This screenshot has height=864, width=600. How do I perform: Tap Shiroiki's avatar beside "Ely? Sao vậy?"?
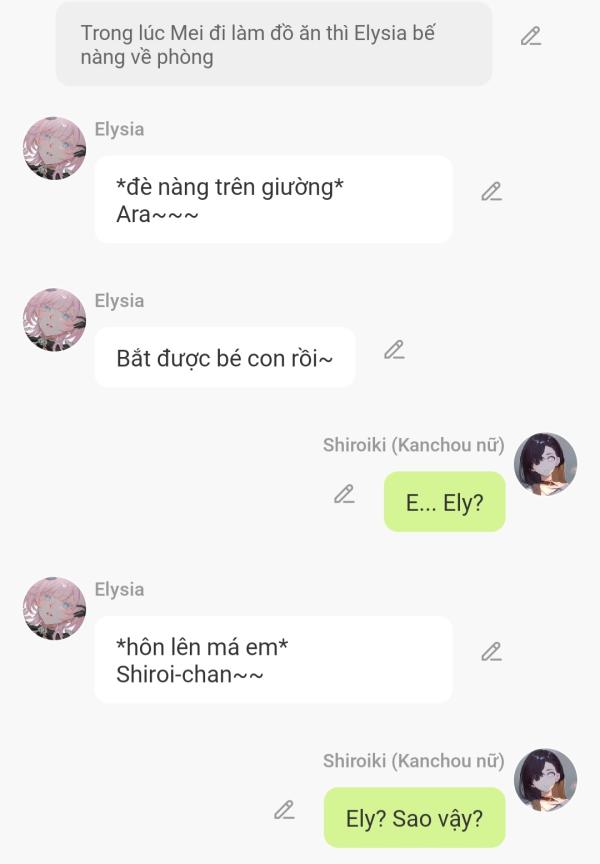pyautogui.click(x=545, y=780)
